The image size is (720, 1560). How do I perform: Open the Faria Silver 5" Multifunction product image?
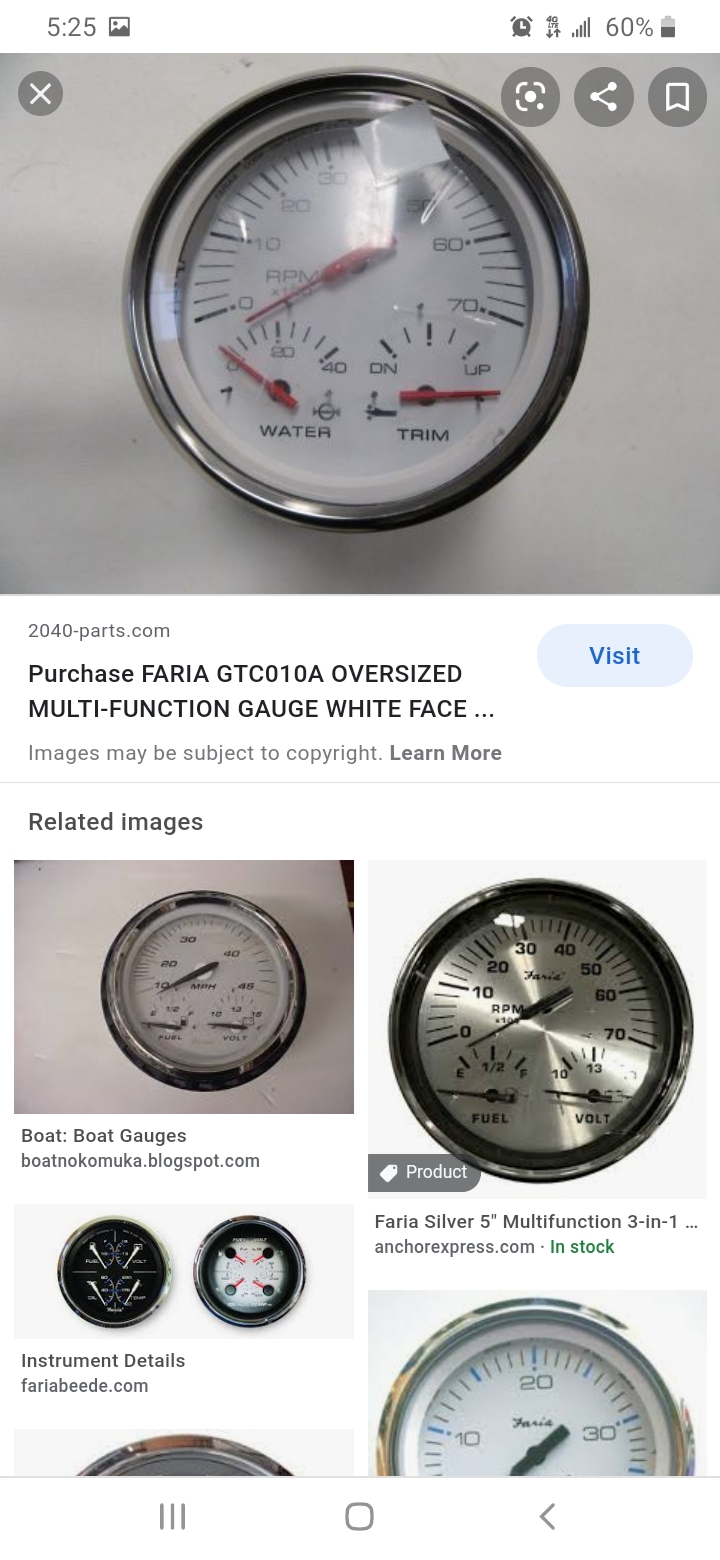point(537,1029)
